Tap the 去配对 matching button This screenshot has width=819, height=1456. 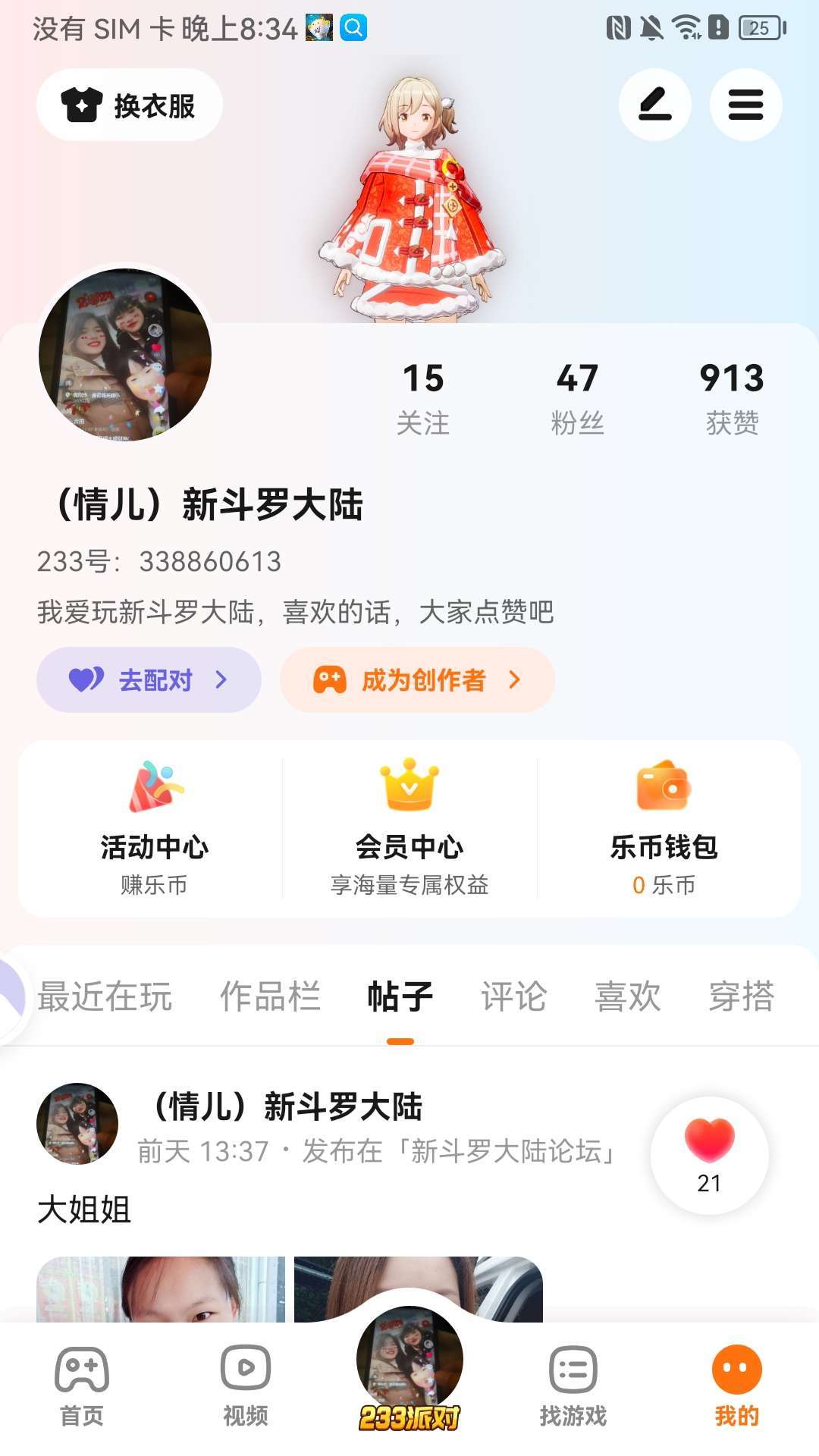[149, 679]
